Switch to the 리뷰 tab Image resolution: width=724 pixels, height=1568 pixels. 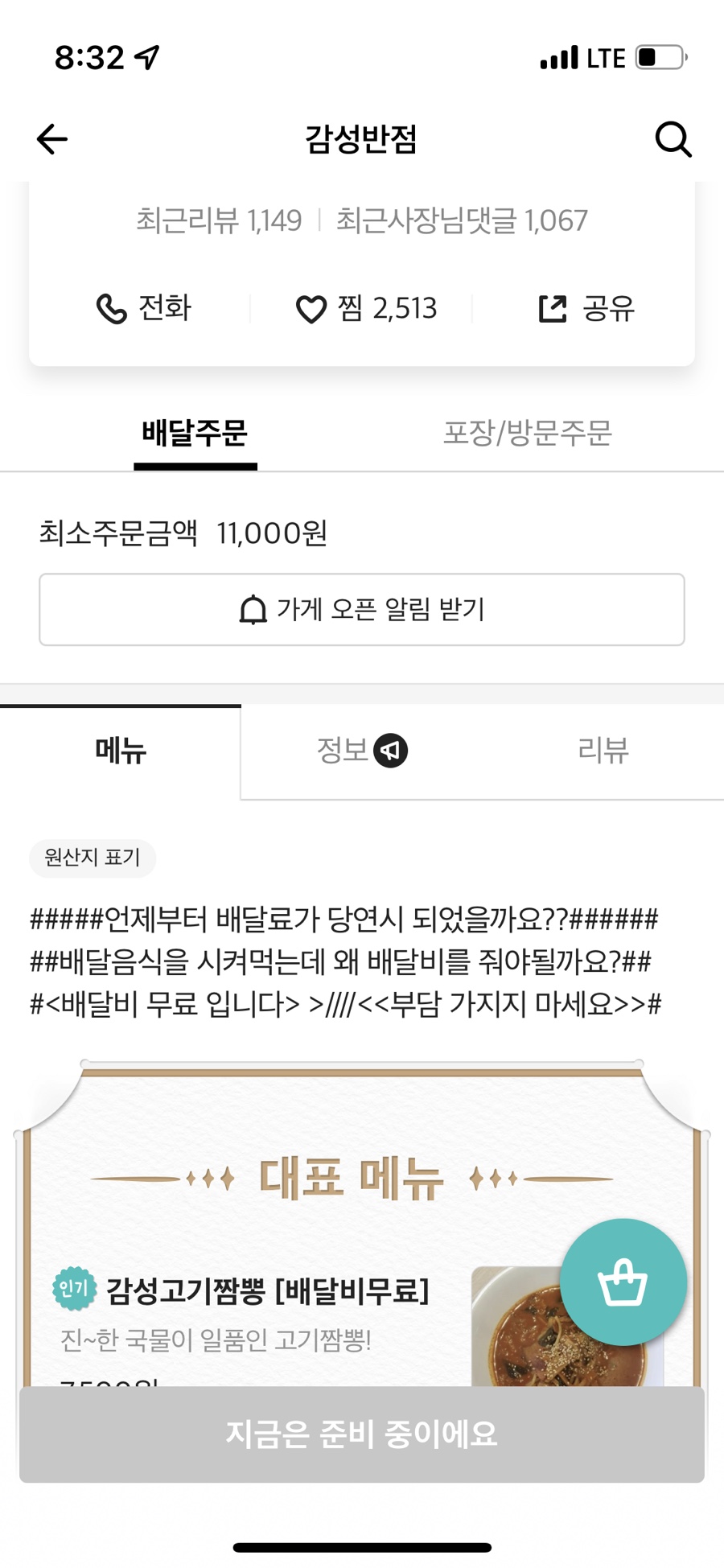(x=603, y=751)
